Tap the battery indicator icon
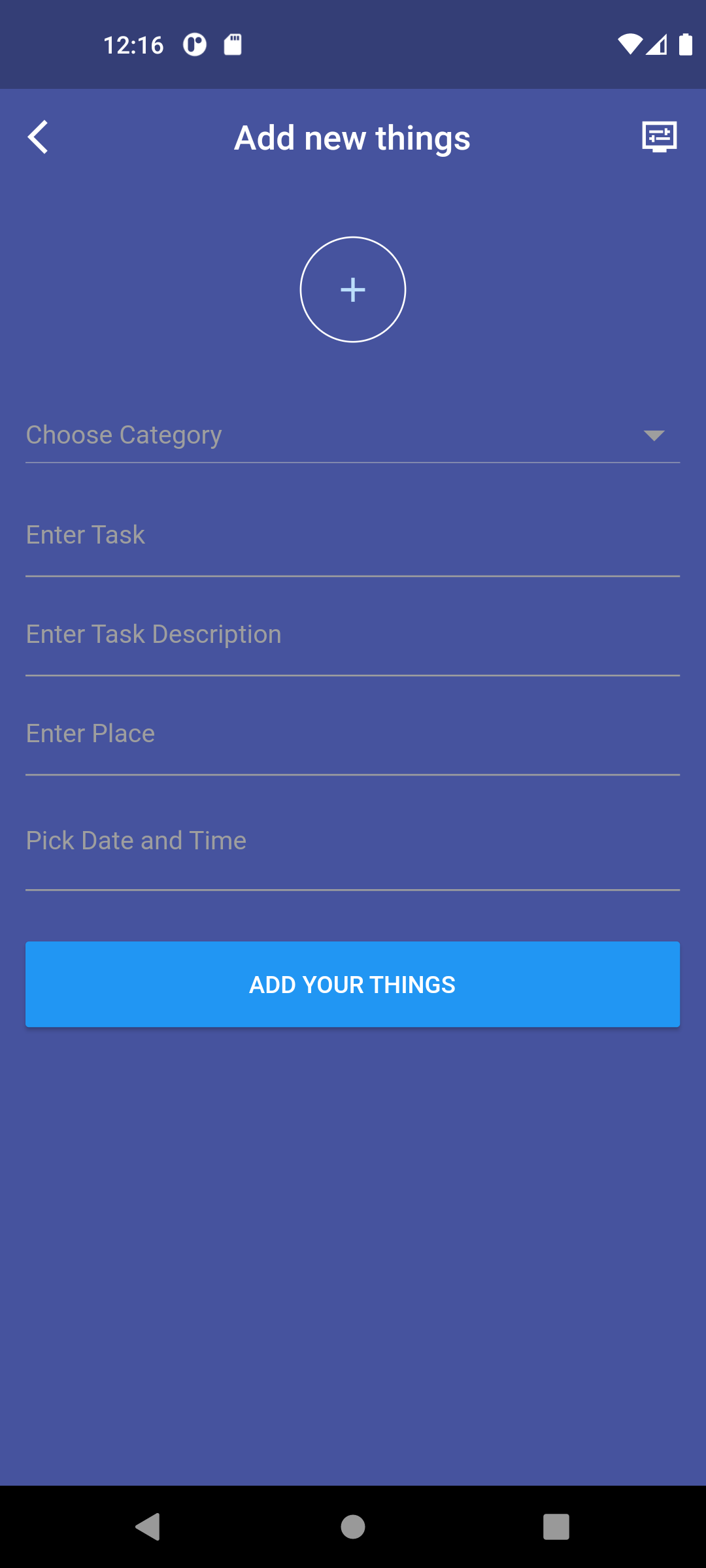 click(x=686, y=44)
